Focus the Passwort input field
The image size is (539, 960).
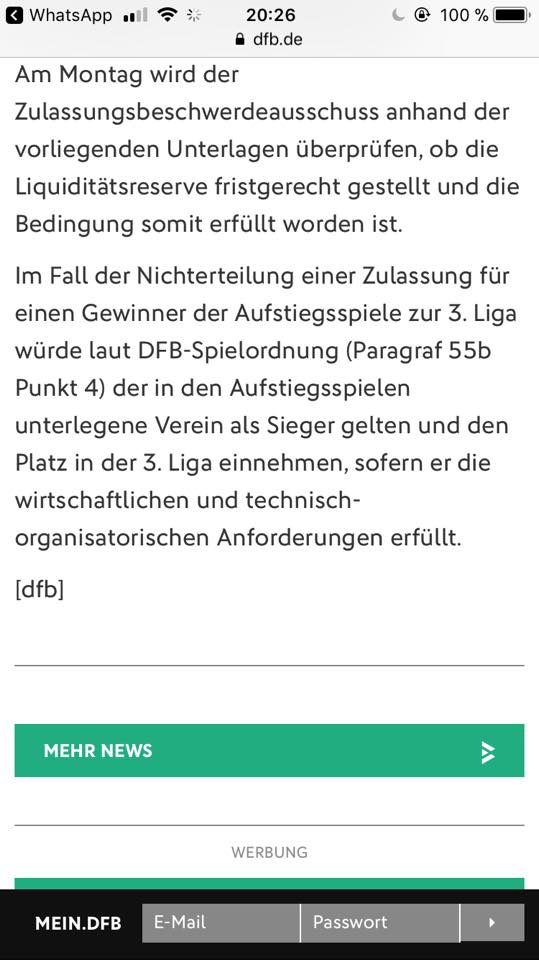point(380,923)
